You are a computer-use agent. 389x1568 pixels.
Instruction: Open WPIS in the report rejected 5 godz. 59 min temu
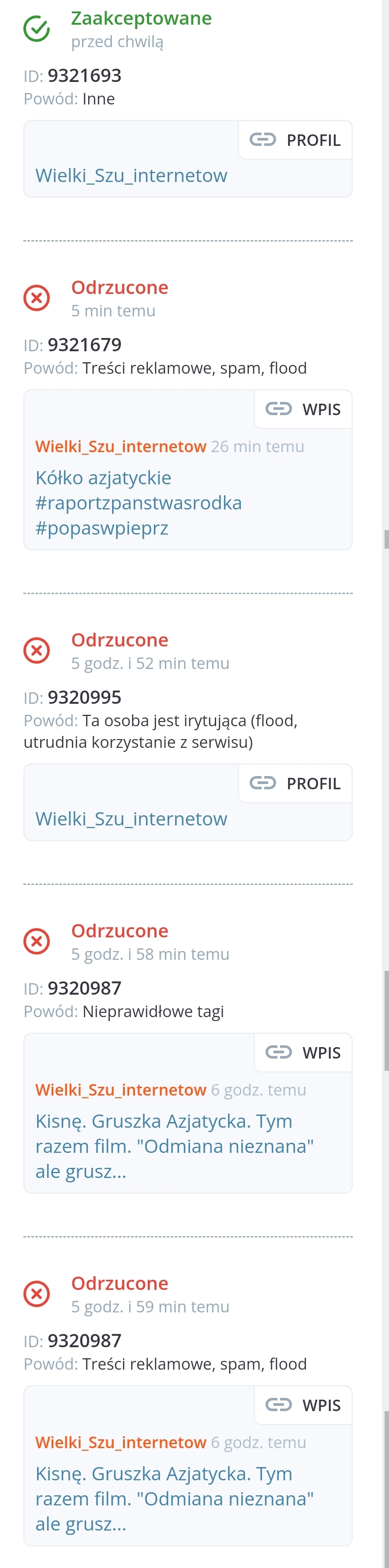point(304,1405)
